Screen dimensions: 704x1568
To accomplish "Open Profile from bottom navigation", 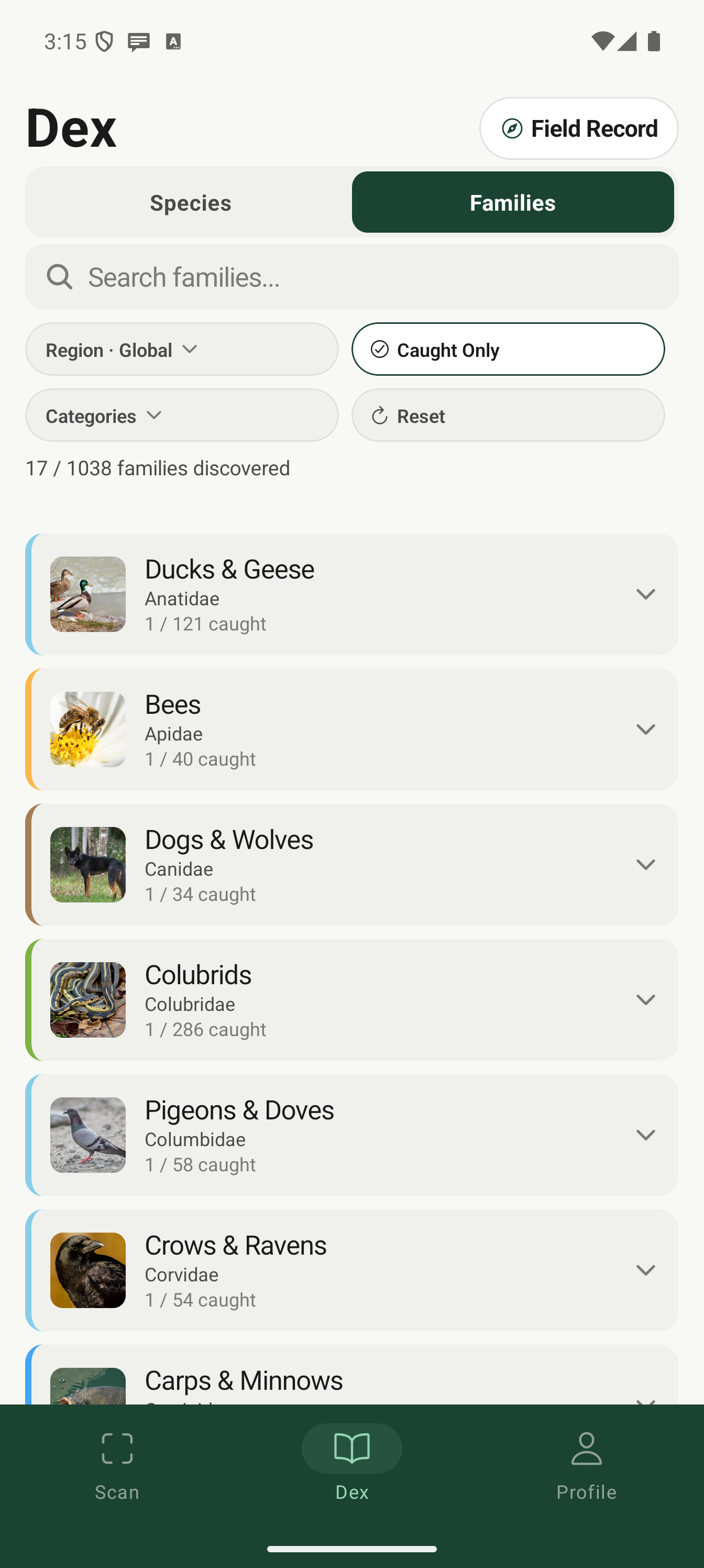I will [x=585, y=1449].
